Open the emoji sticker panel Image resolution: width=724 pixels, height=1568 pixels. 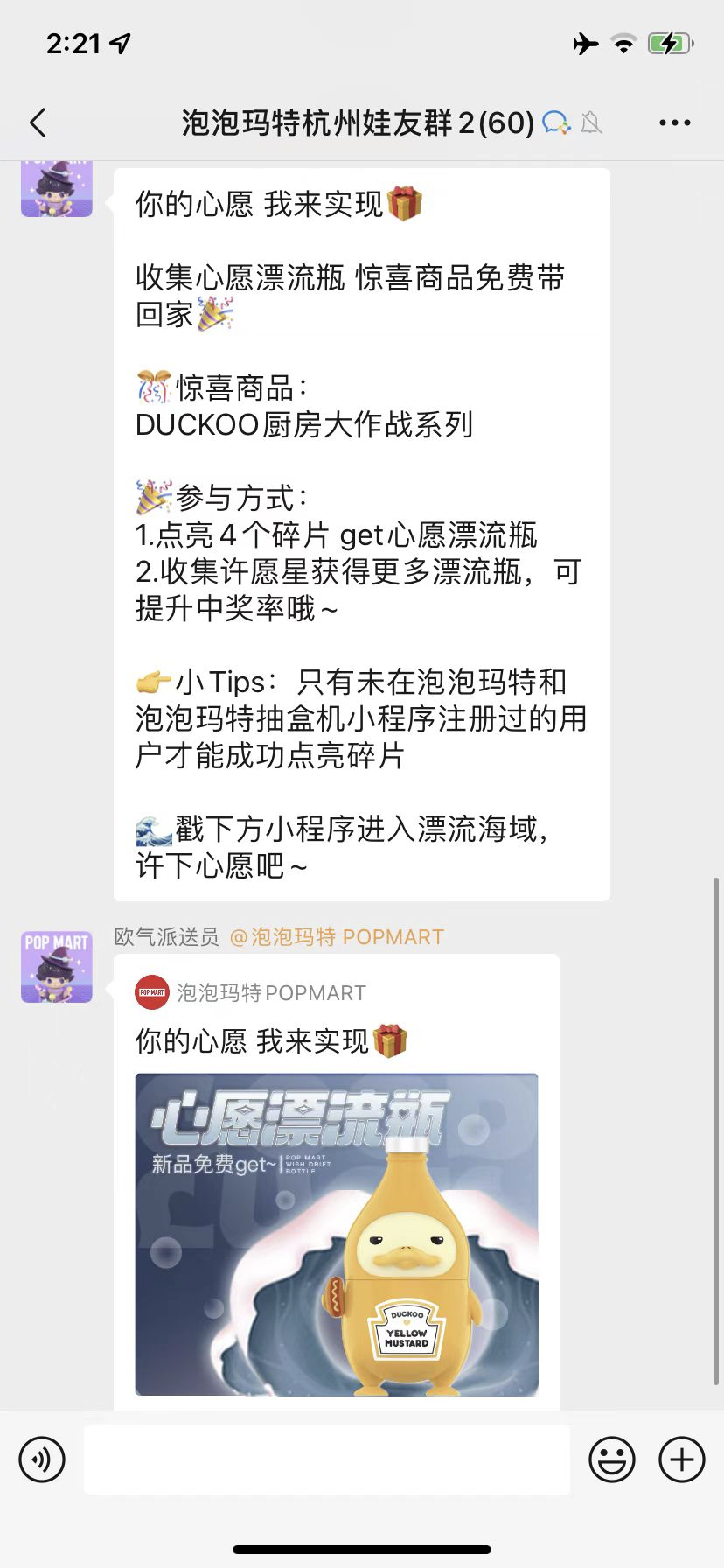[x=611, y=1459]
